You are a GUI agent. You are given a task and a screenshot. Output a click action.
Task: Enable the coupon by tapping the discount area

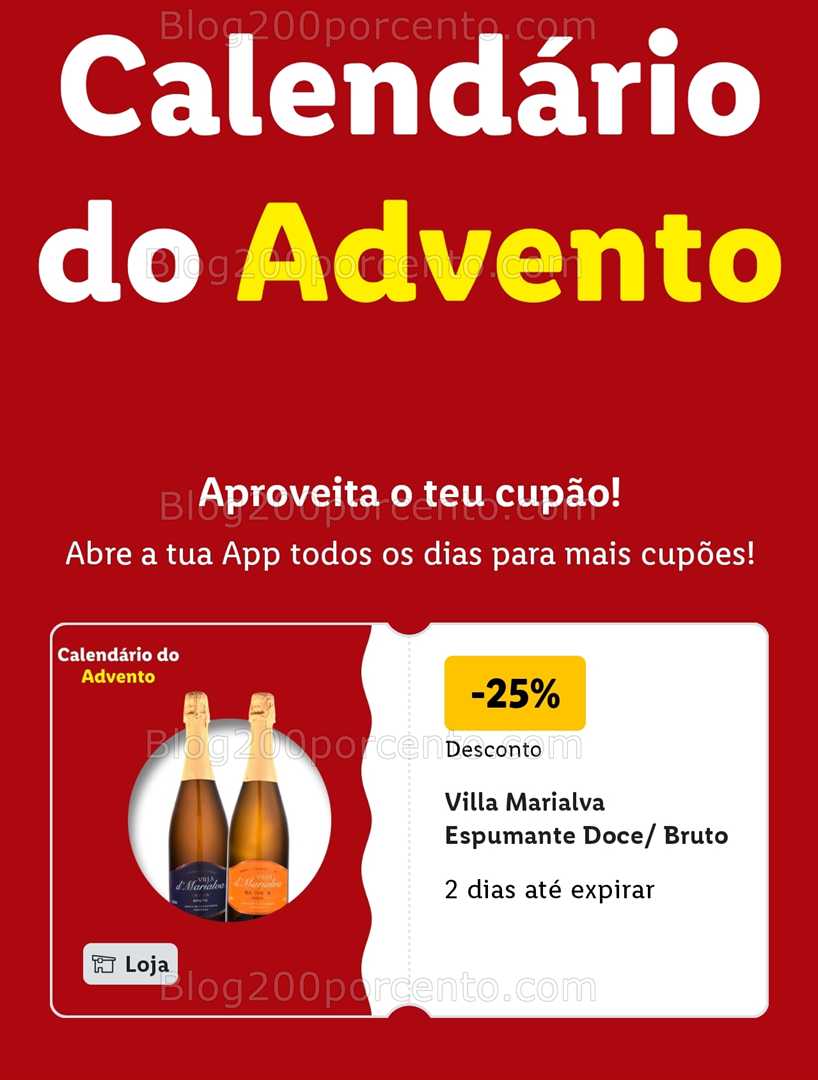coord(514,692)
